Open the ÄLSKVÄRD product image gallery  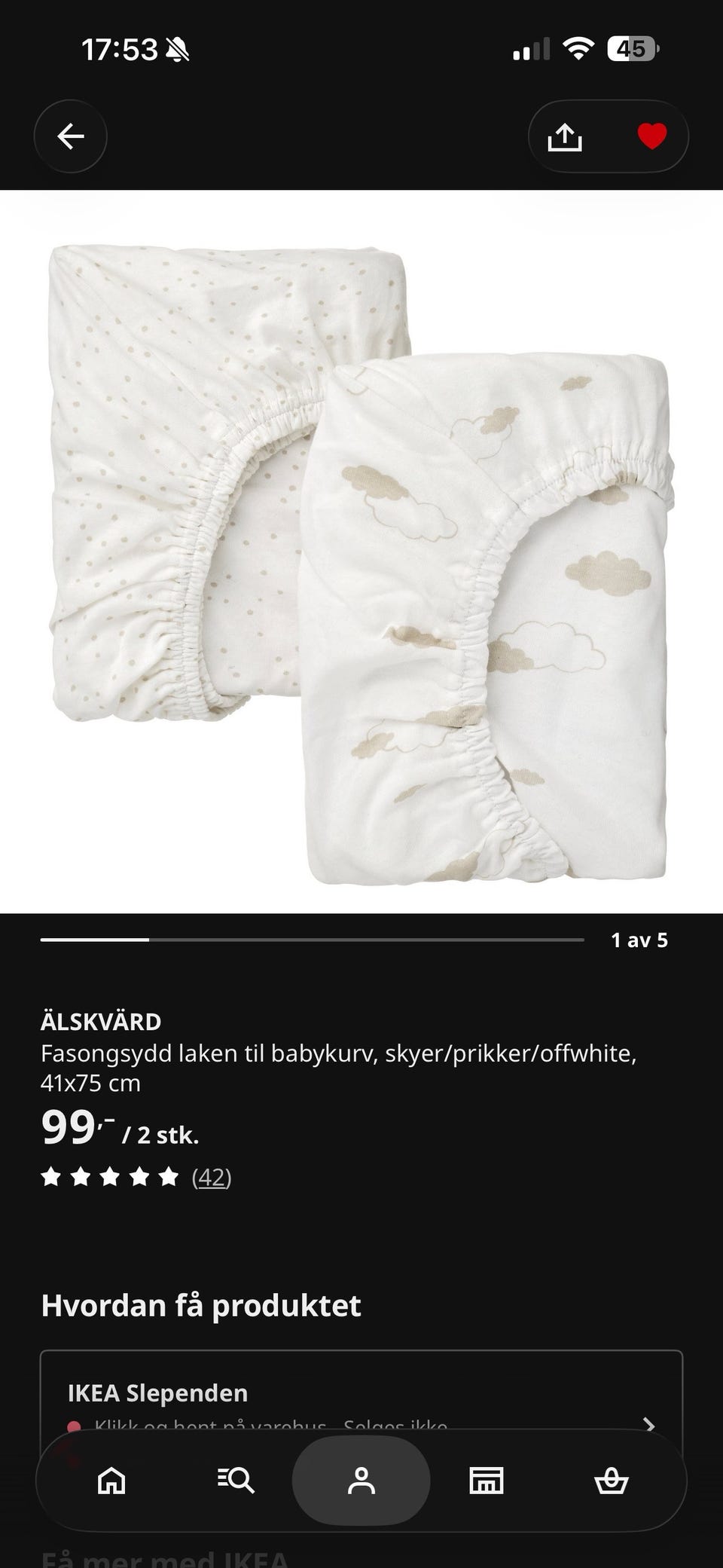click(x=361, y=552)
